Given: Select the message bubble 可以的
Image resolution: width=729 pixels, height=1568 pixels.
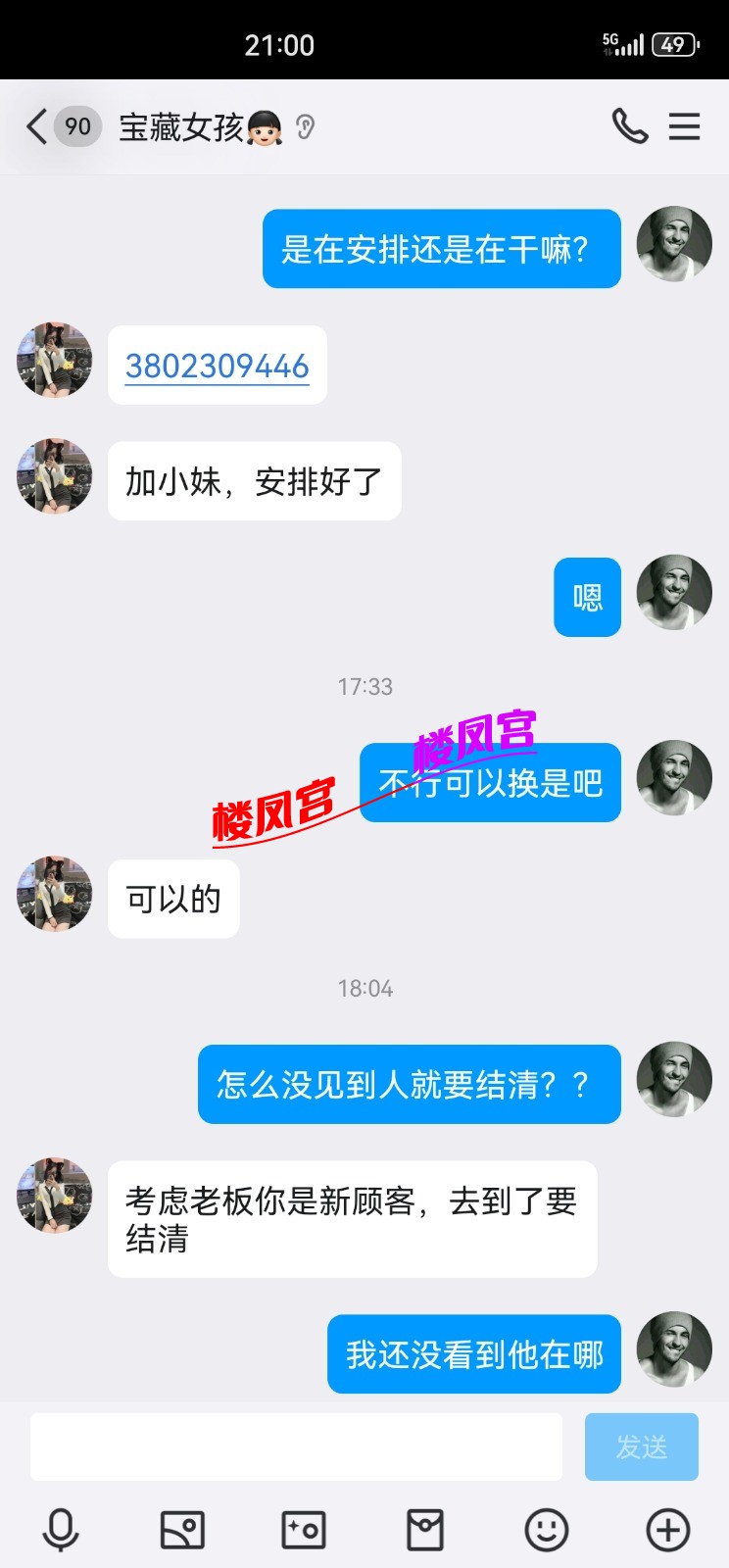Looking at the screenshot, I should tap(172, 898).
